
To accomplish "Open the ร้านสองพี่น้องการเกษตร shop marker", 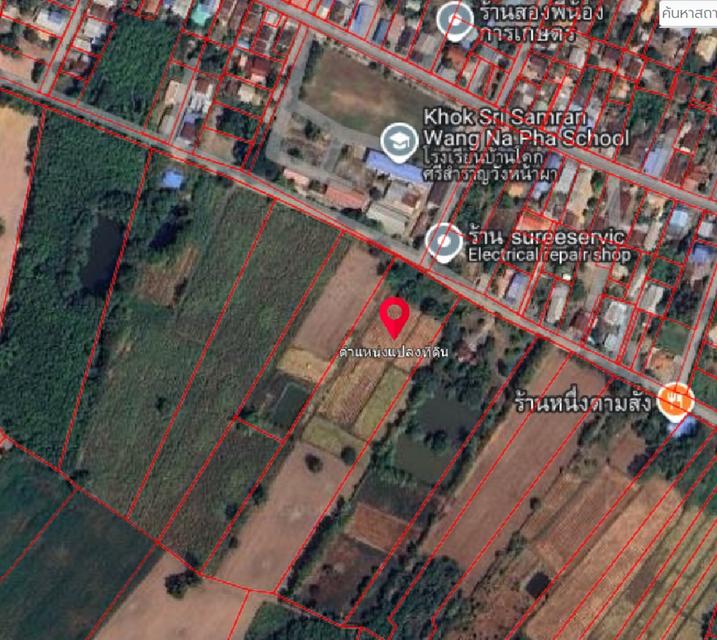I will (x=455, y=20).
